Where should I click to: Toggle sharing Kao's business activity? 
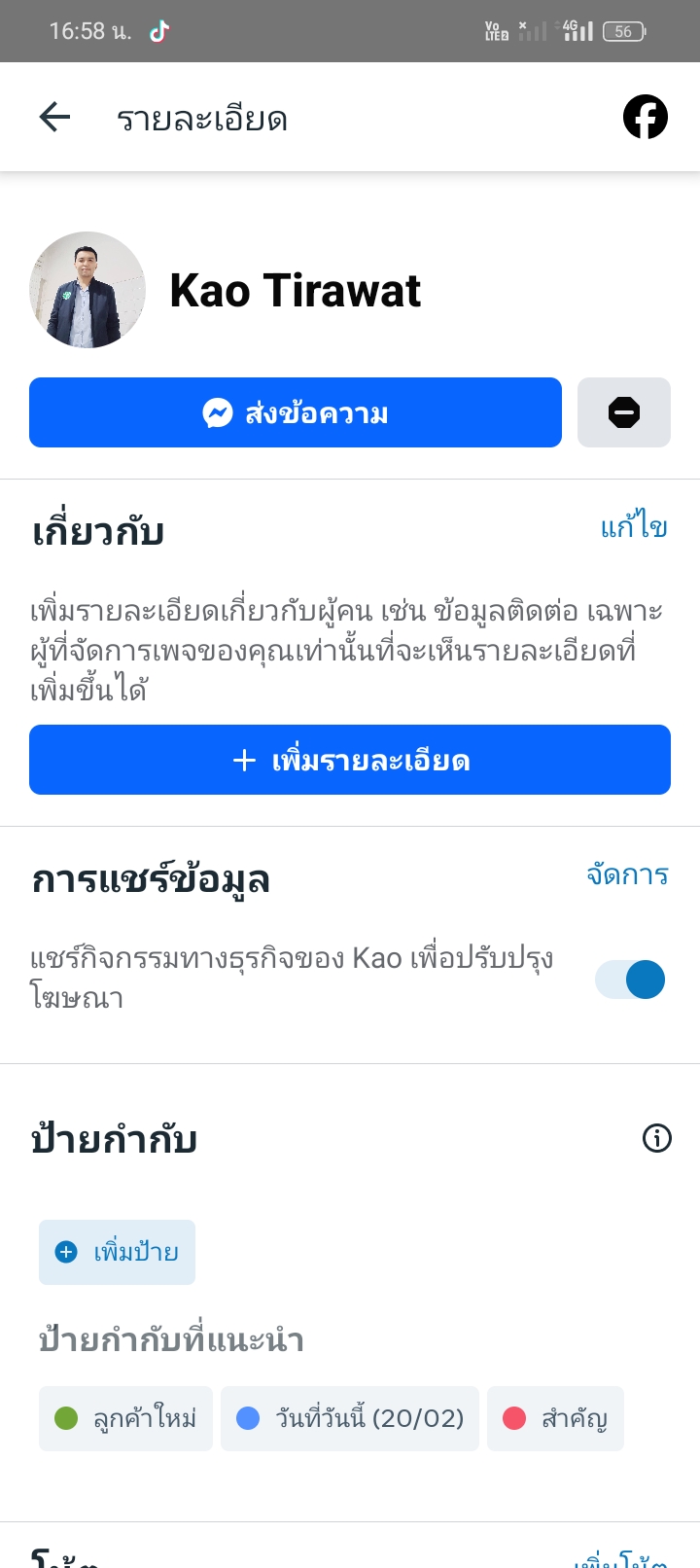pyautogui.click(x=631, y=980)
